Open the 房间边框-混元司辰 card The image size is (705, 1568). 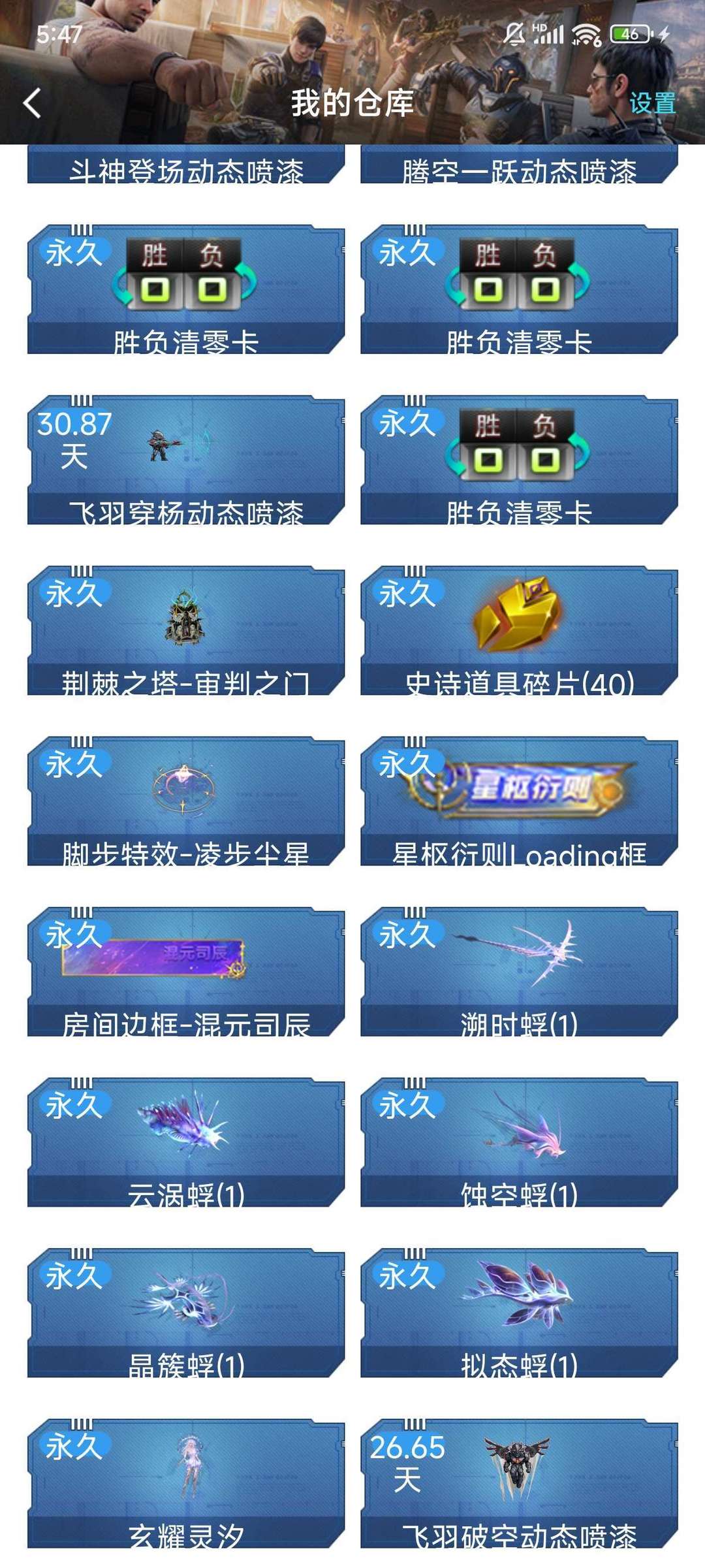point(186,971)
